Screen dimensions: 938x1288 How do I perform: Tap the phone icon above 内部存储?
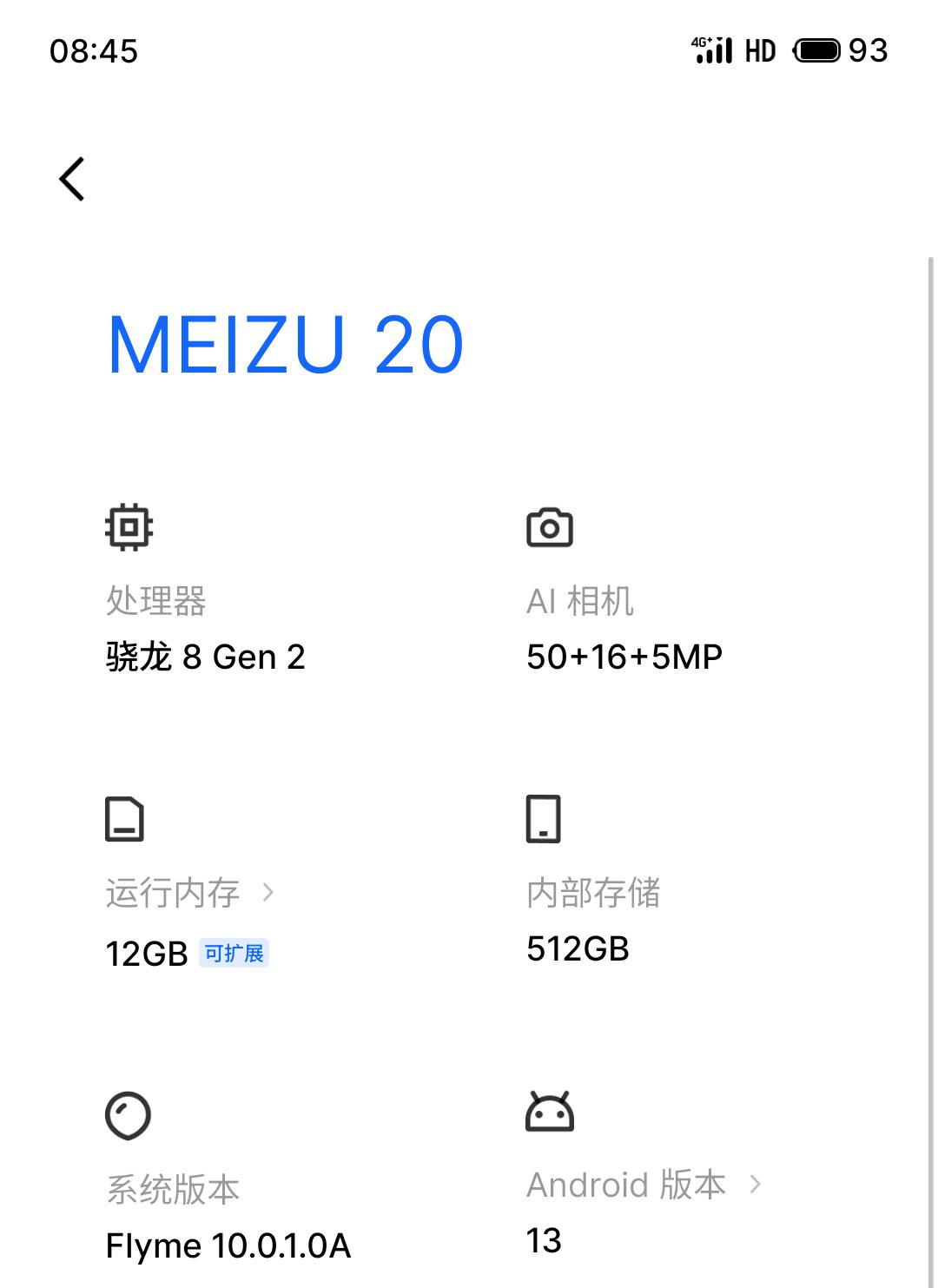[x=545, y=817]
